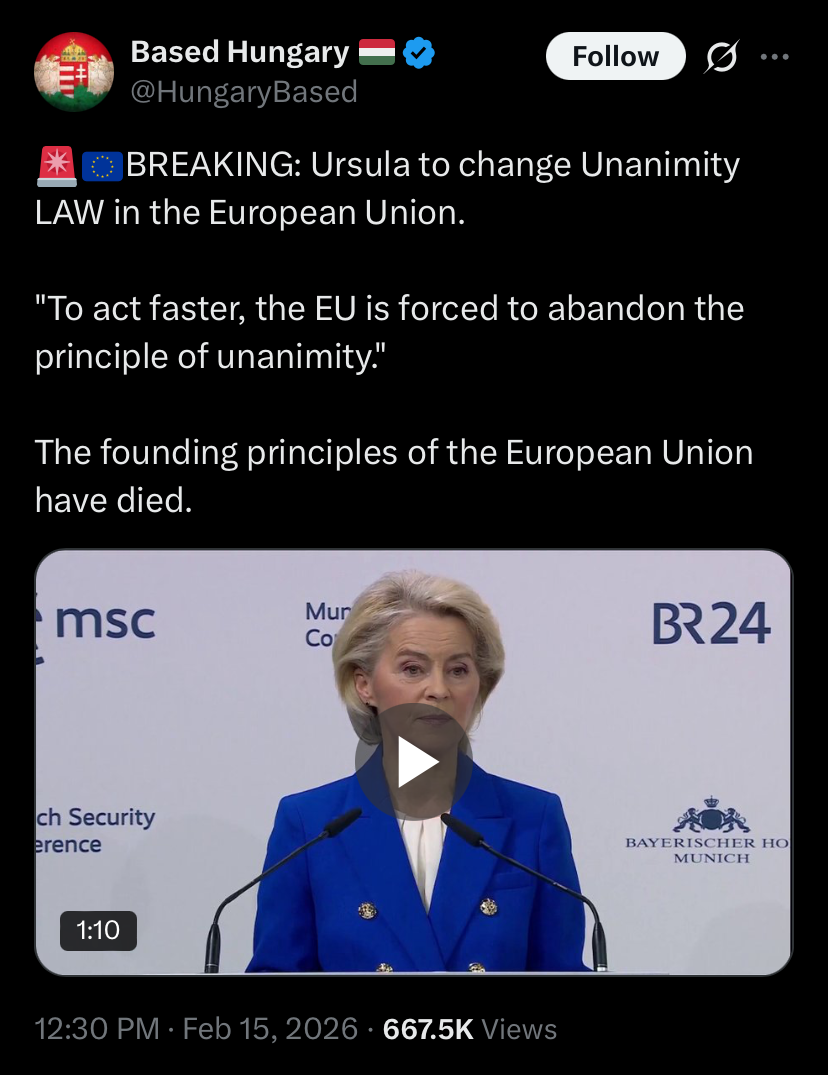Open the post's three-dot overflow menu
Screen dimensions: 828x1075
click(x=774, y=57)
